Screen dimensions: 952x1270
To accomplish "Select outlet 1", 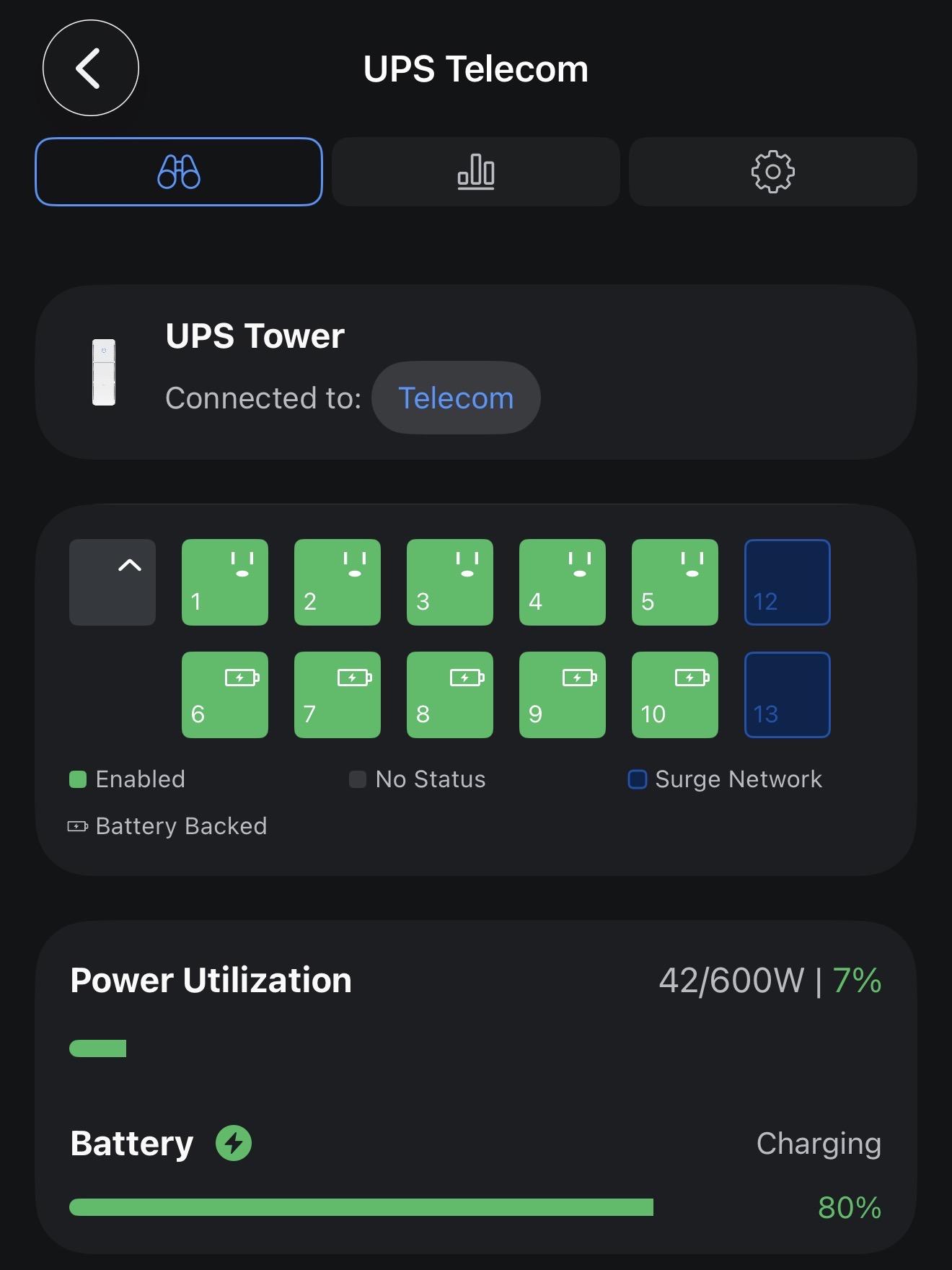I will pos(225,582).
